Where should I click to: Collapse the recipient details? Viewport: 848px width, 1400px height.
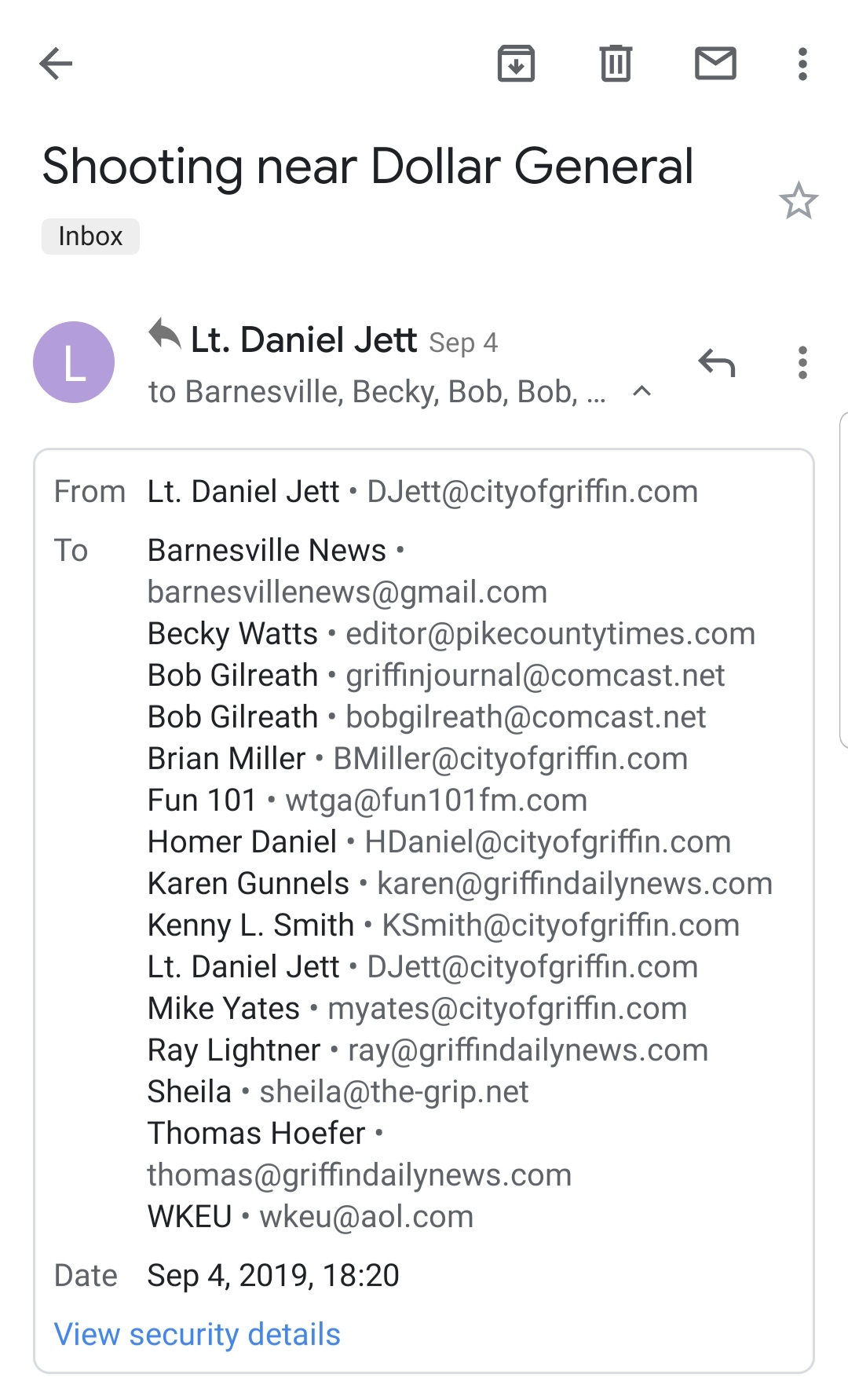(x=641, y=391)
